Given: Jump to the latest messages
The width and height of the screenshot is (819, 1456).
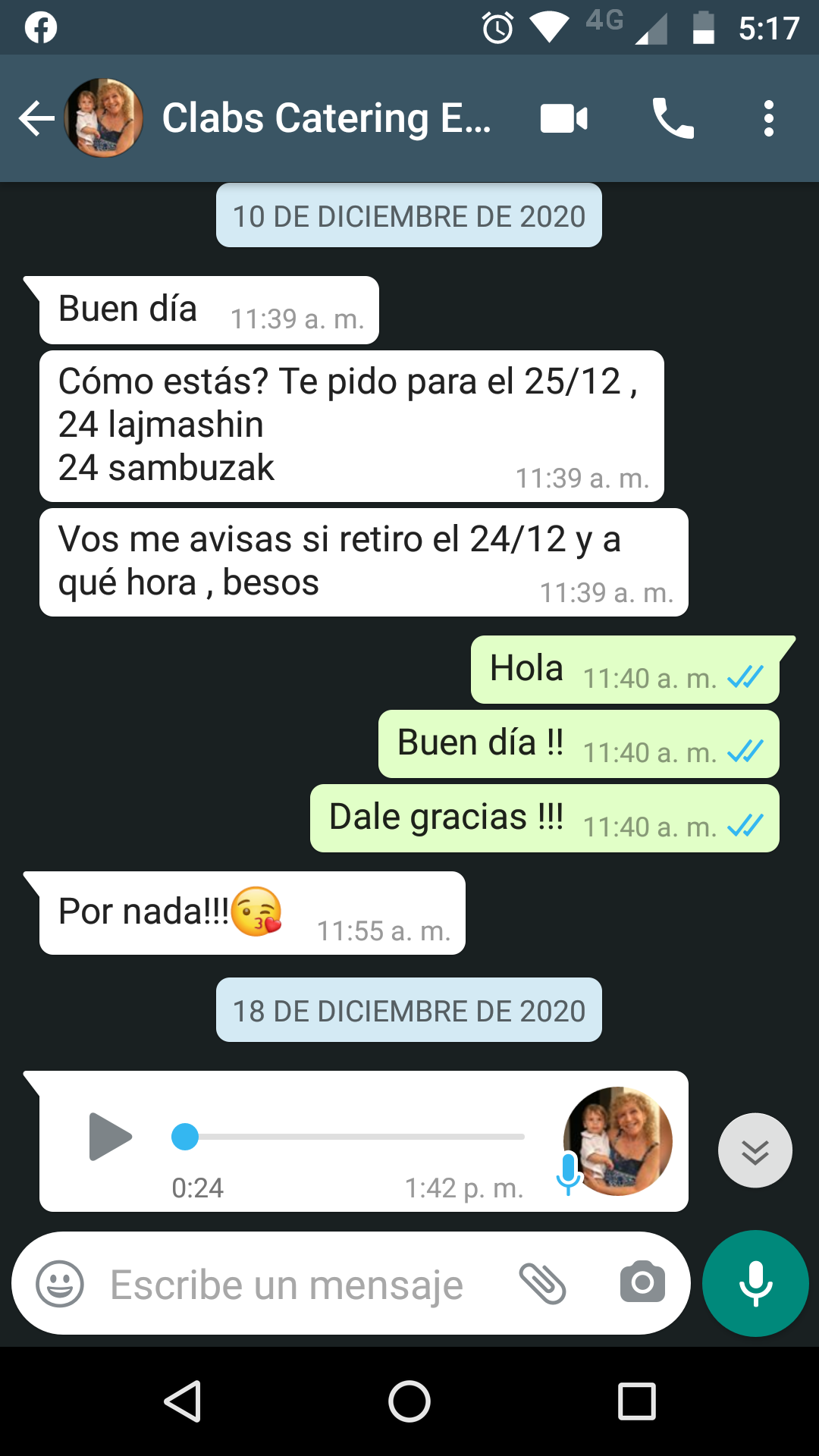Looking at the screenshot, I should [755, 1150].
